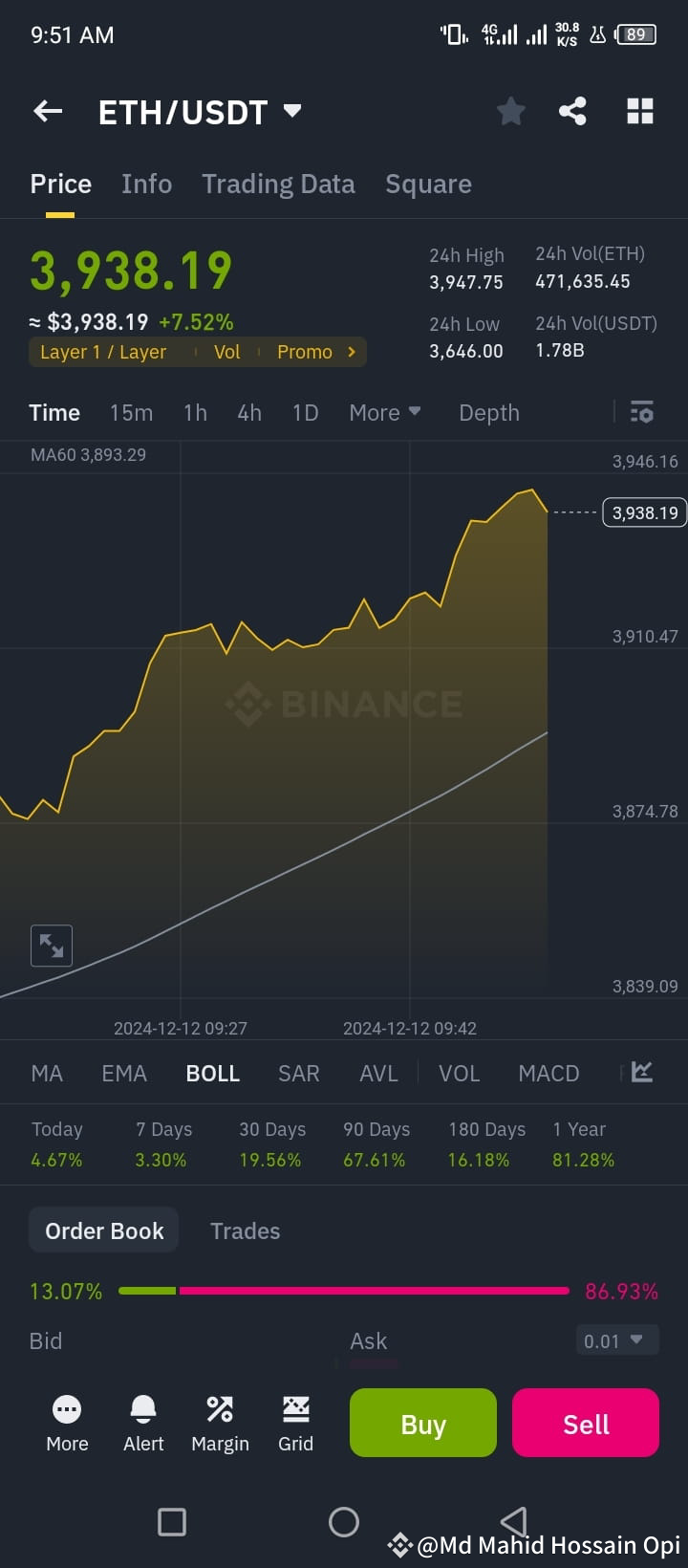Open the share icon
The image size is (688, 1568).
point(572,111)
